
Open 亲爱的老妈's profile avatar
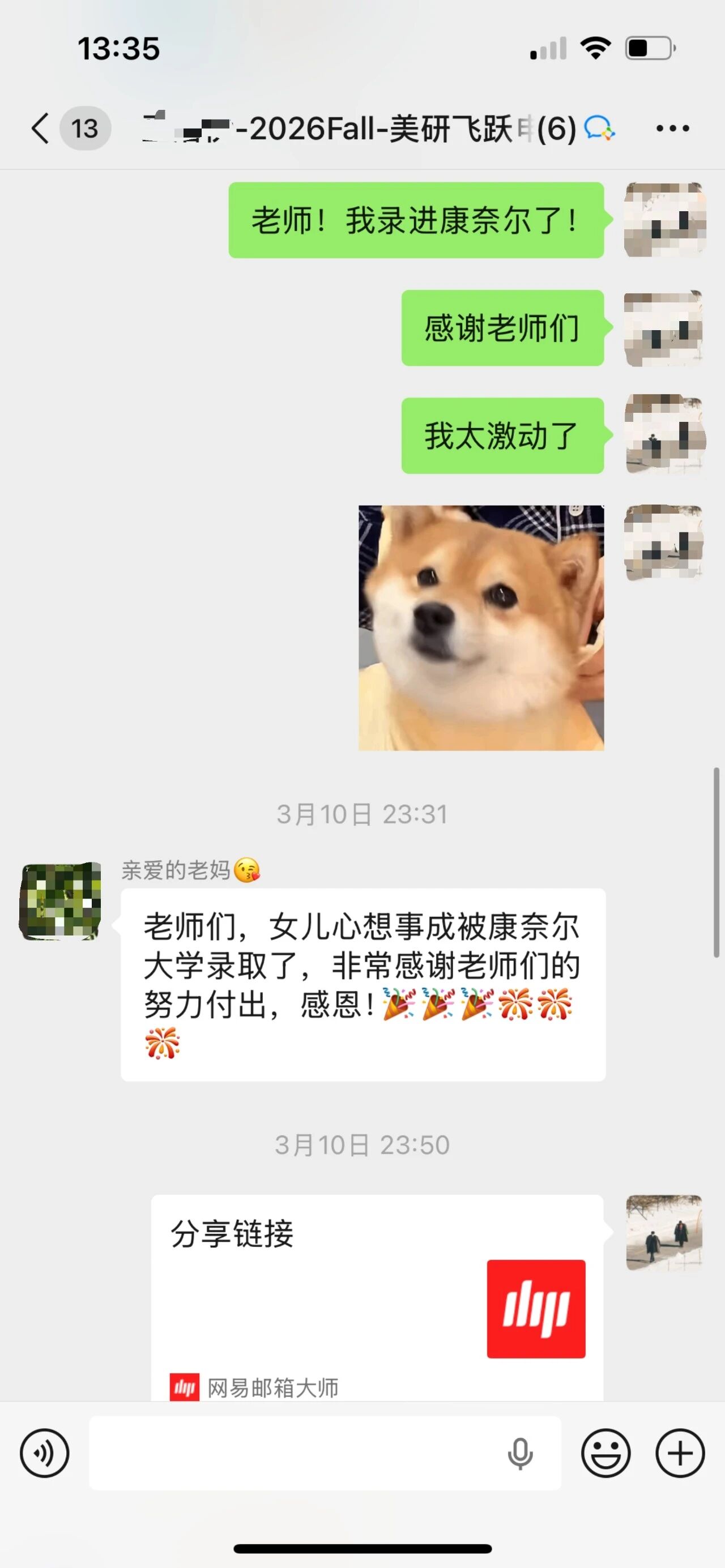[x=60, y=902]
